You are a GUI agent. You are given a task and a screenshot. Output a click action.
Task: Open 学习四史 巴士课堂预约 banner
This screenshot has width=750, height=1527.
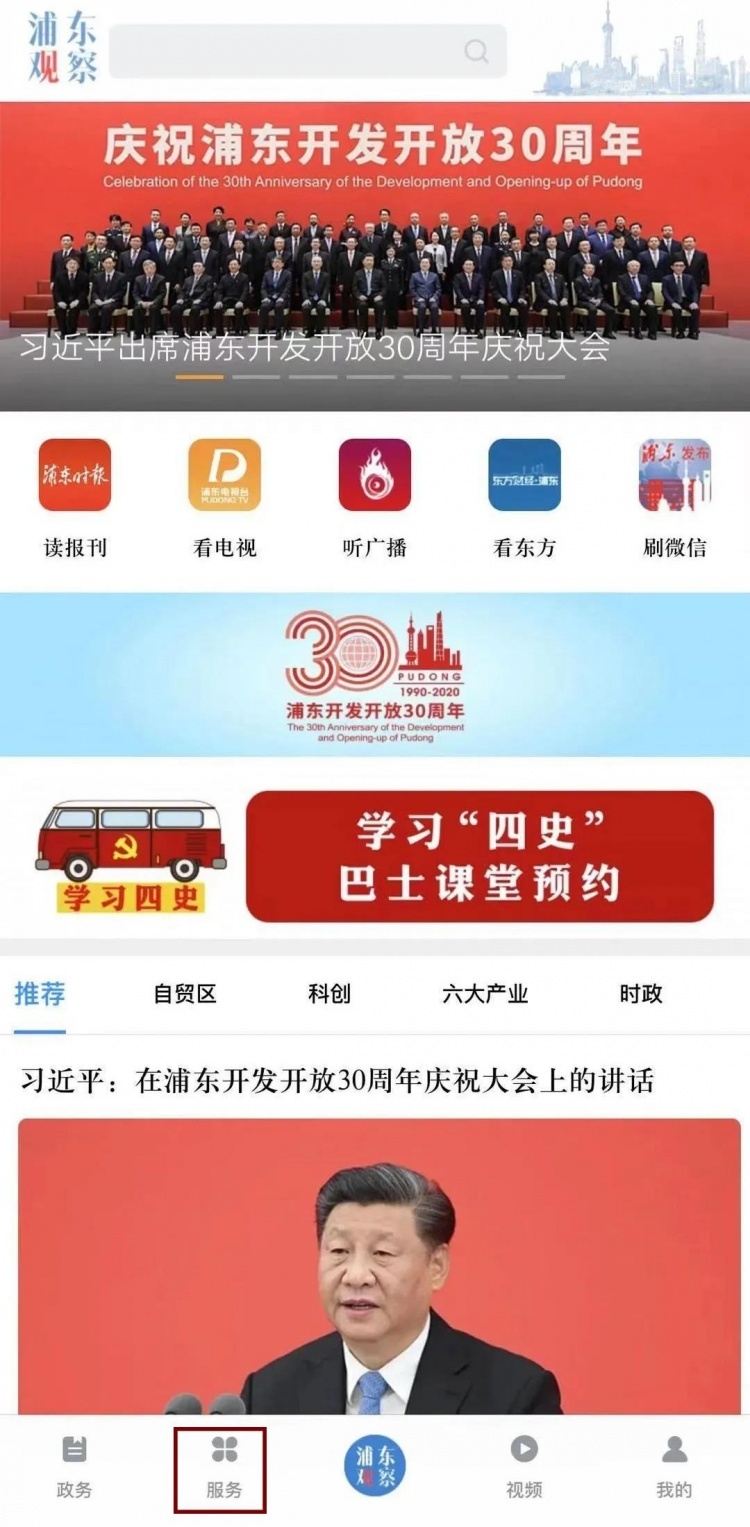point(375,856)
